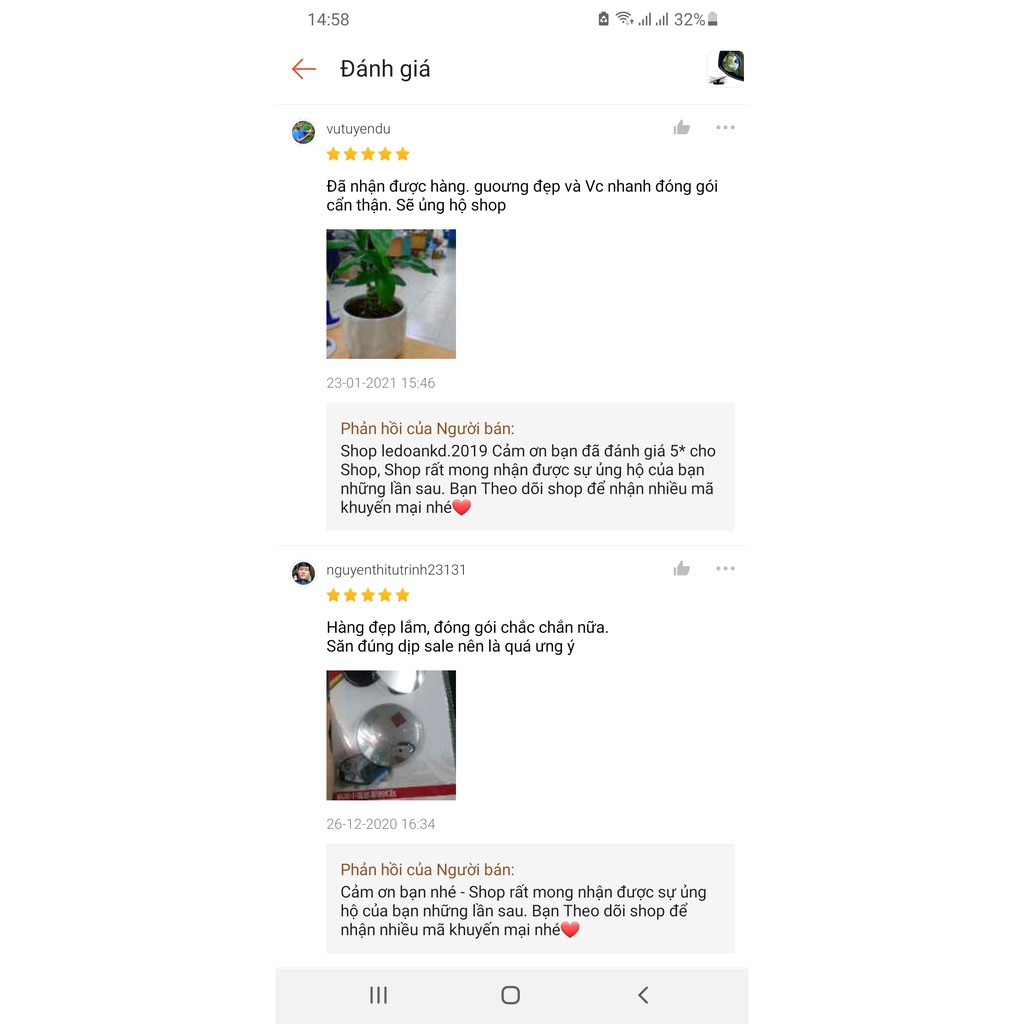Open nguyenthitutrinh23131's profile avatar
Image resolution: width=1024 pixels, height=1024 pixels.
pos(304,573)
